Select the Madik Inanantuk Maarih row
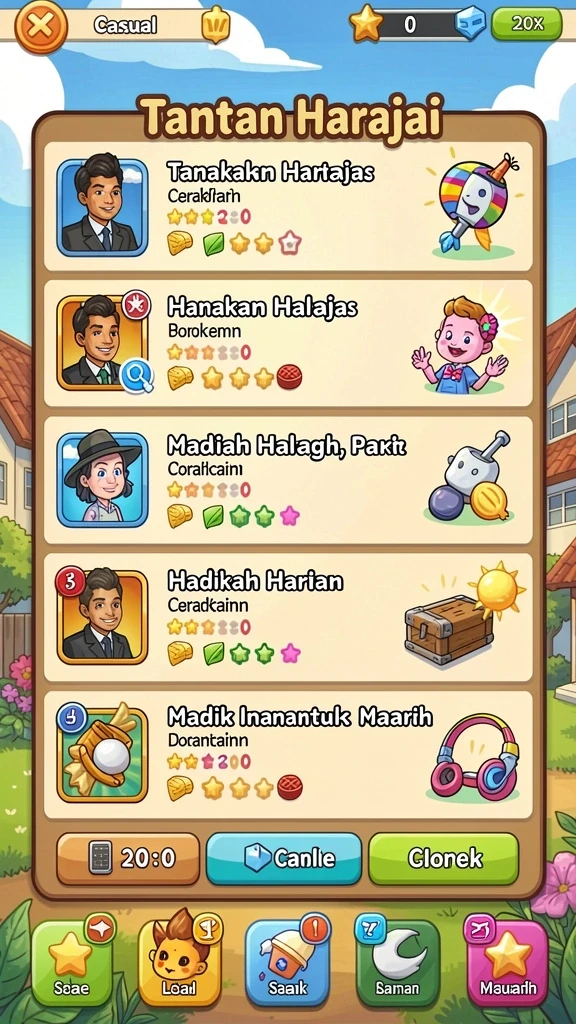The image size is (576, 1024). tap(288, 755)
